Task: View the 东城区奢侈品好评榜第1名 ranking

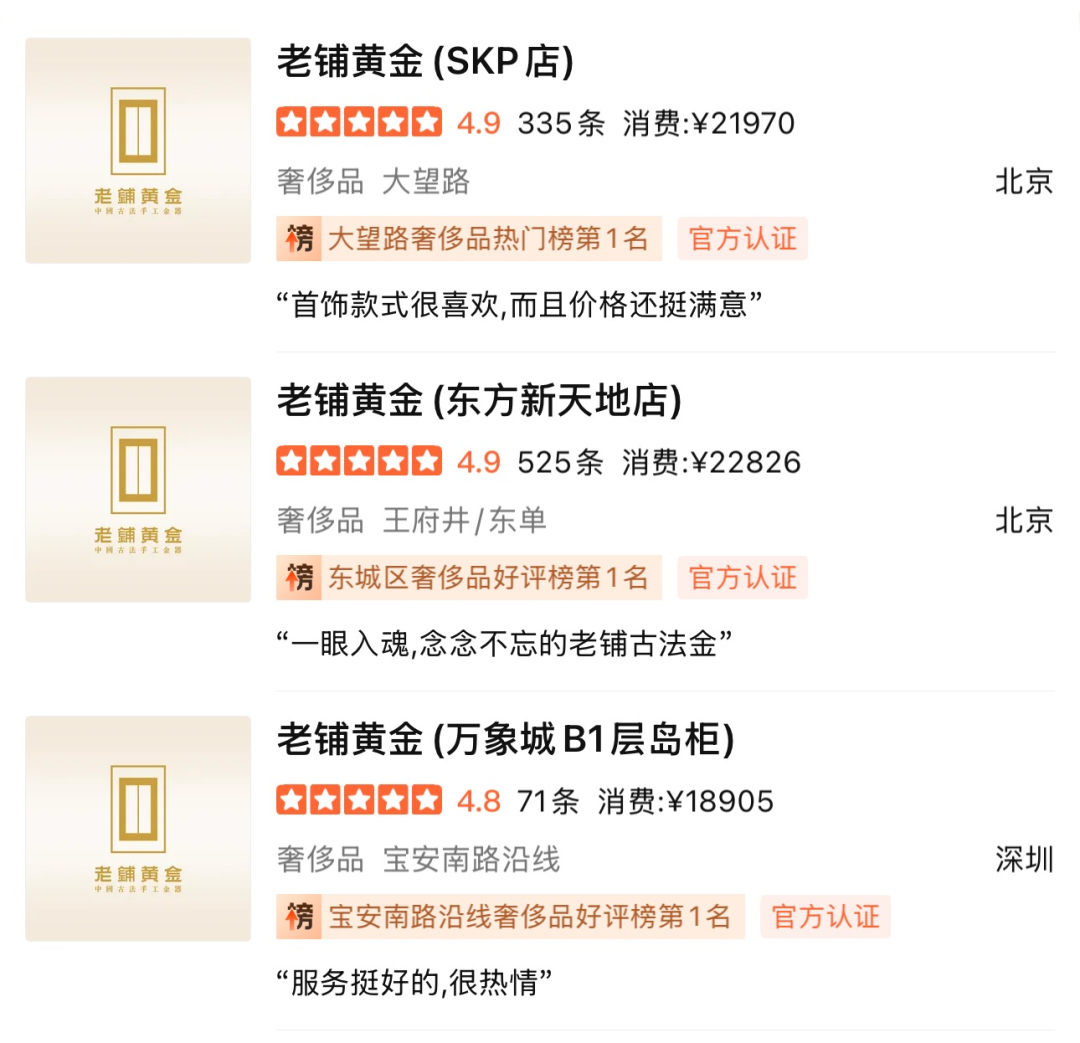Action: click(x=469, y=578)
